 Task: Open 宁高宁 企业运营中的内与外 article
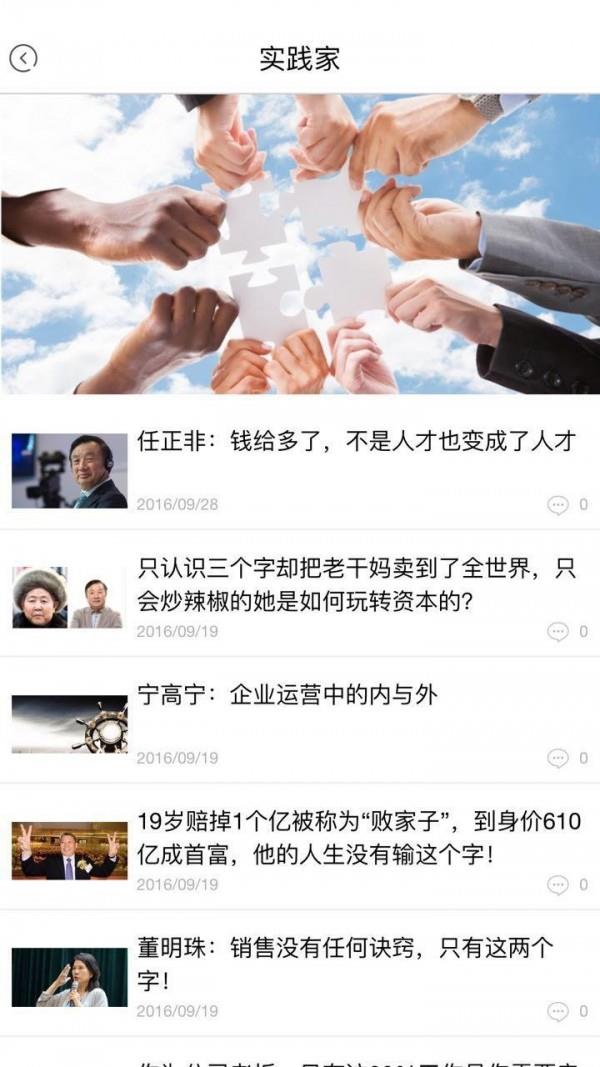(288, 696)
